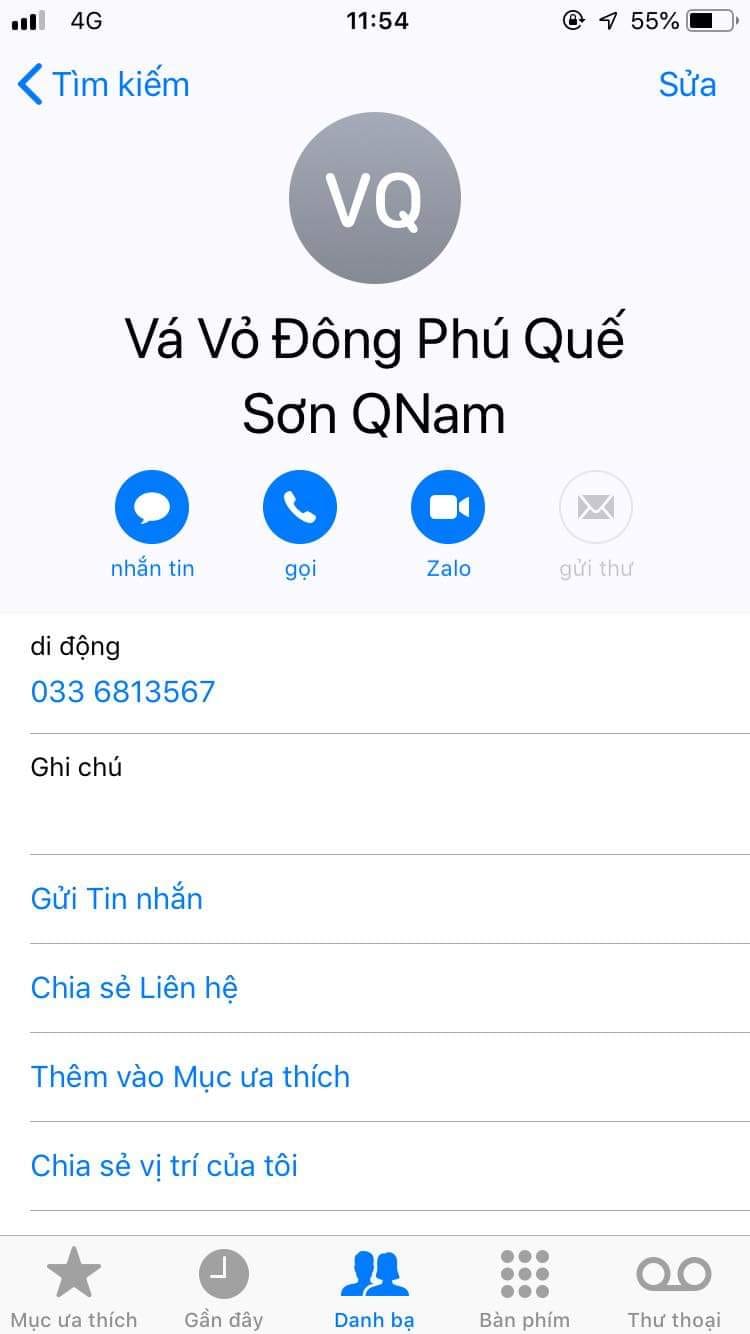Image resolution: width=750 pixels, height=1334 pixels.
Task: Select Thêm vào Mục ưa thích
Action: coord(190,1076)
